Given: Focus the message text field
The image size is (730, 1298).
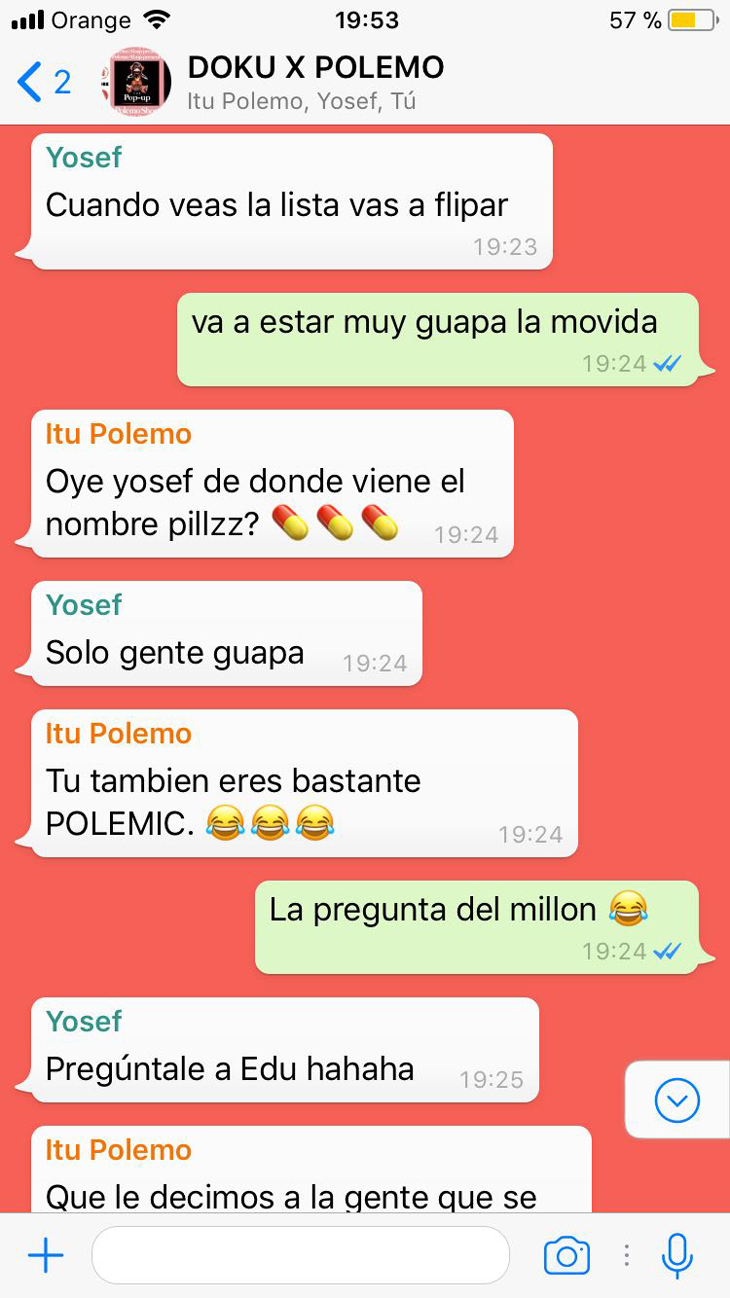Looking at the screenshot, I should pos(300,1255).
